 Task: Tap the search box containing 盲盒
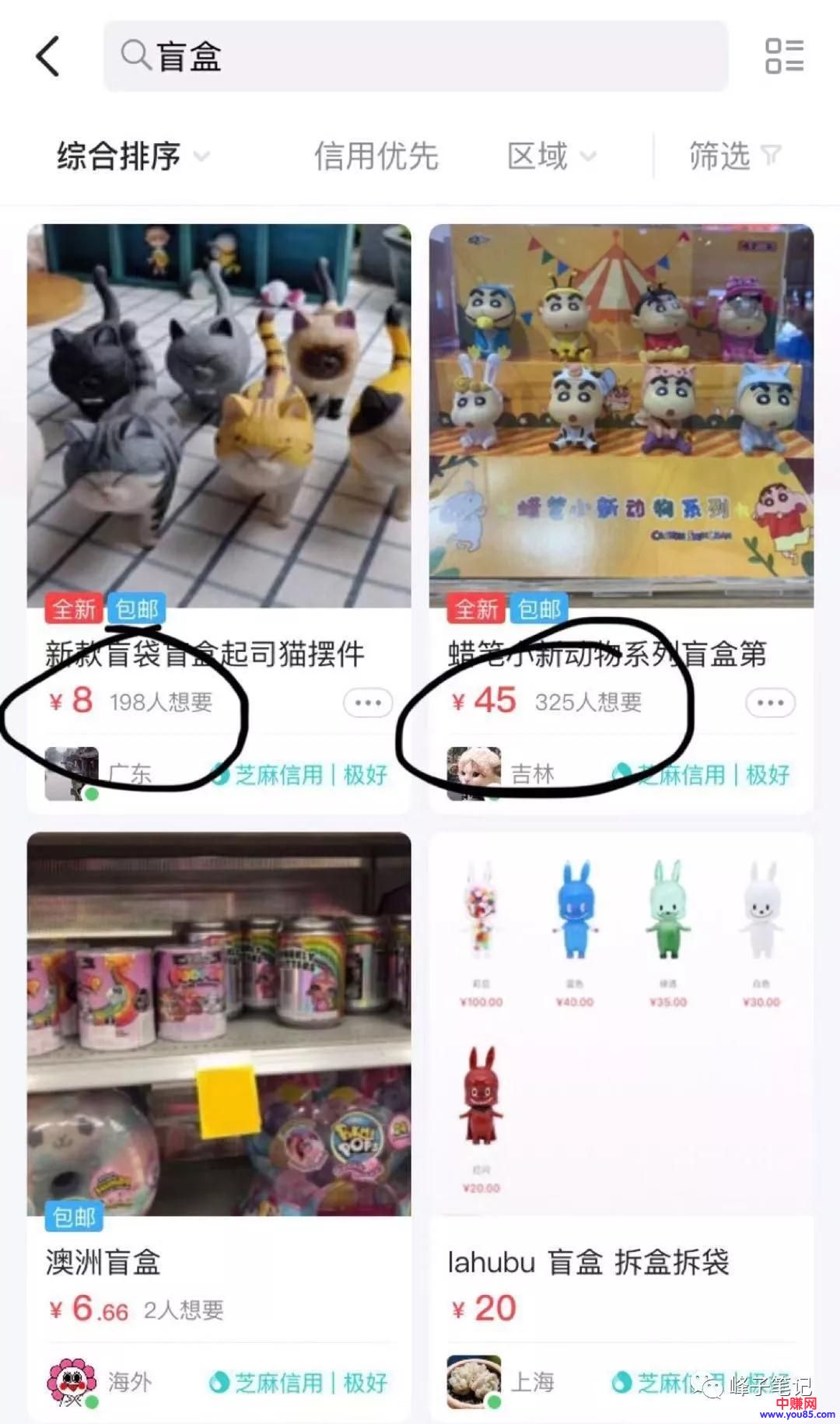[x=415, y=57]
